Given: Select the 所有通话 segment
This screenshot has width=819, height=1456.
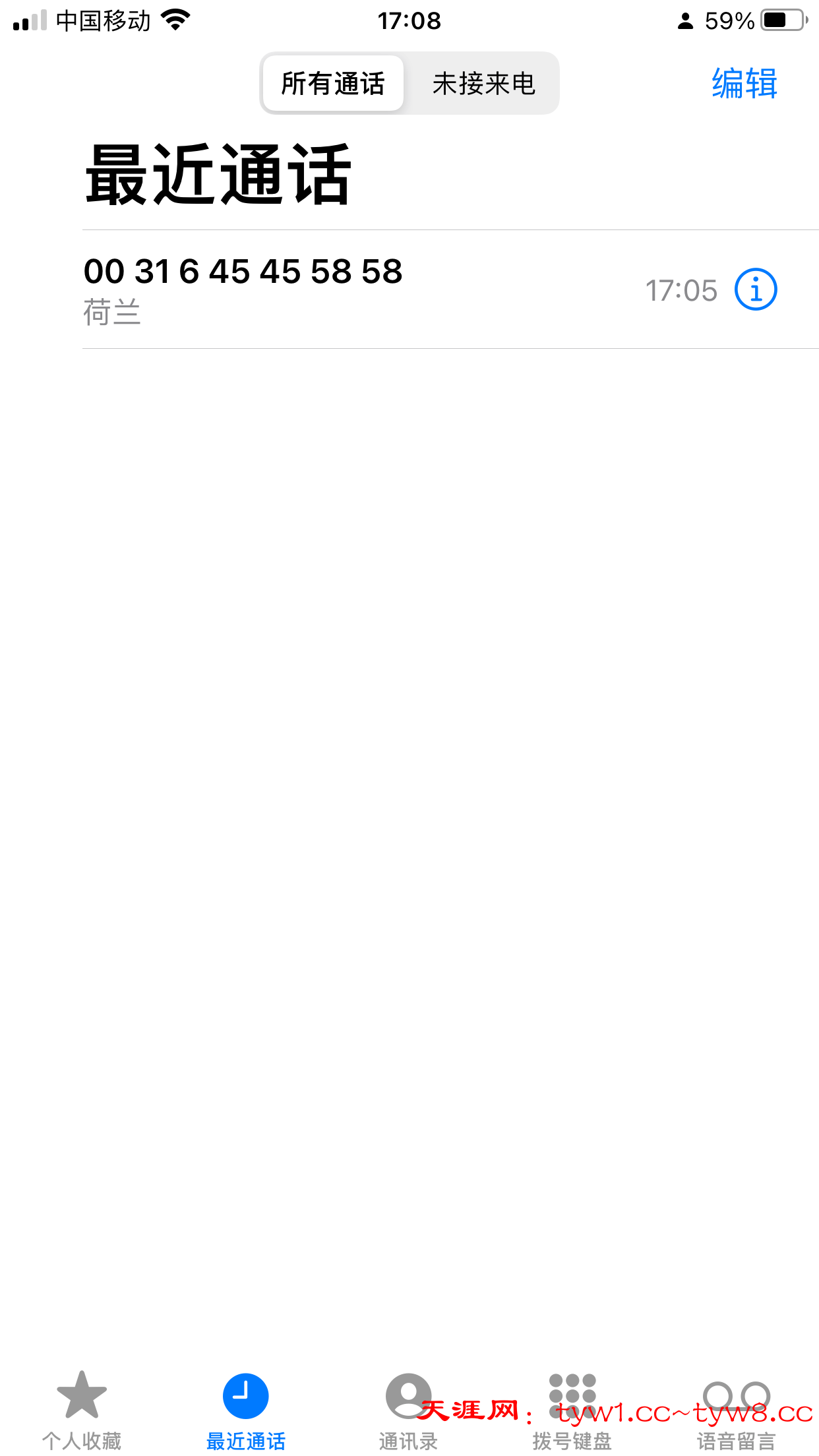Looking at the screenshot, I should [x=333, y=84].
